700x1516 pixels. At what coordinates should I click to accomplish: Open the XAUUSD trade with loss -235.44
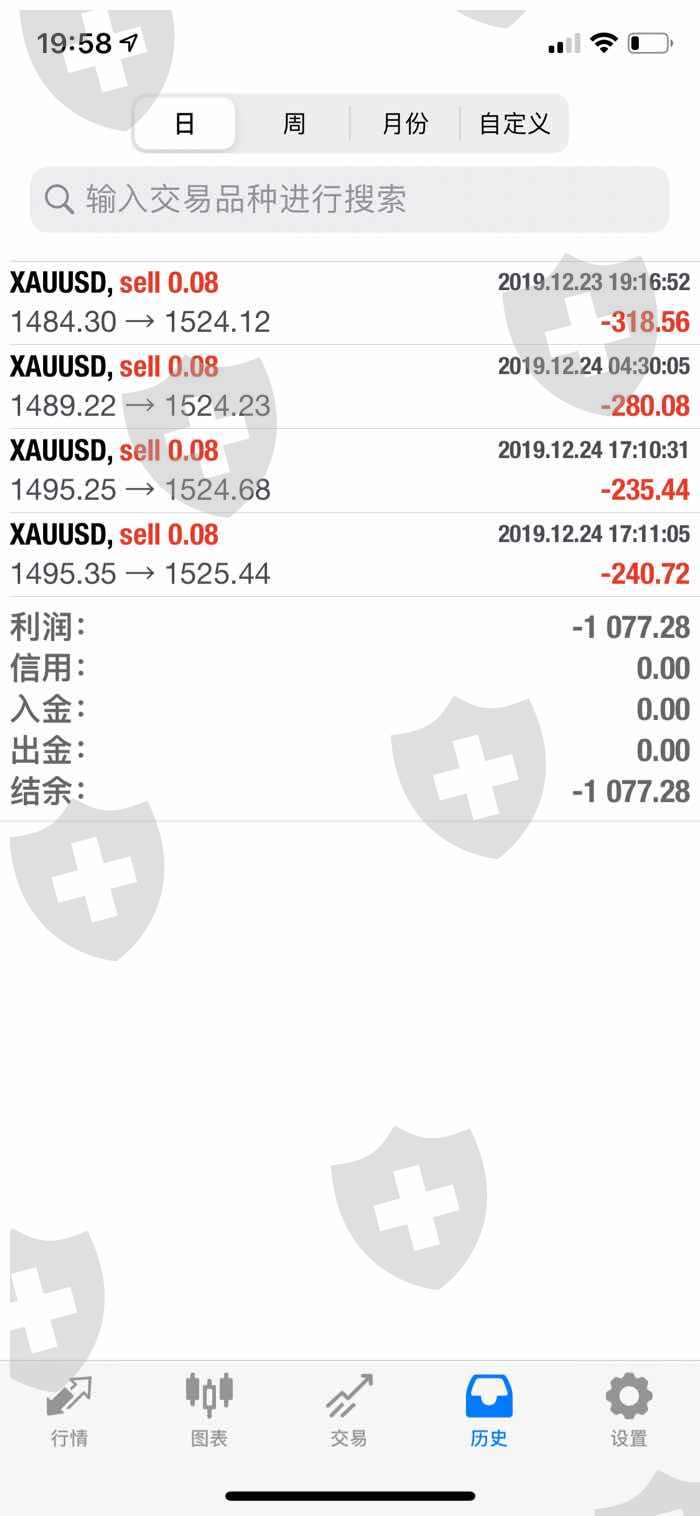[350, 471]
